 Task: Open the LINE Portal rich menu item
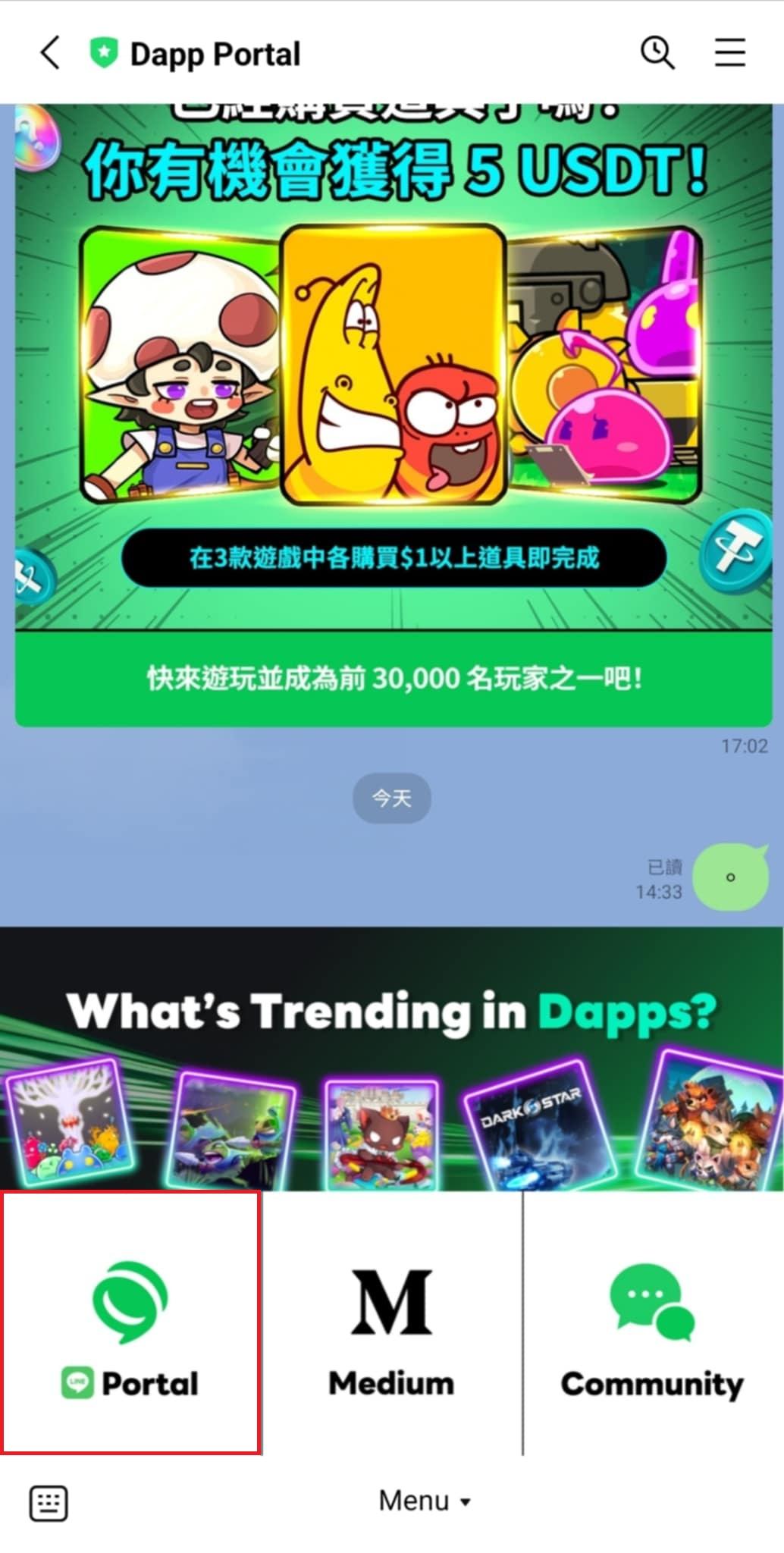[131, 1323]
